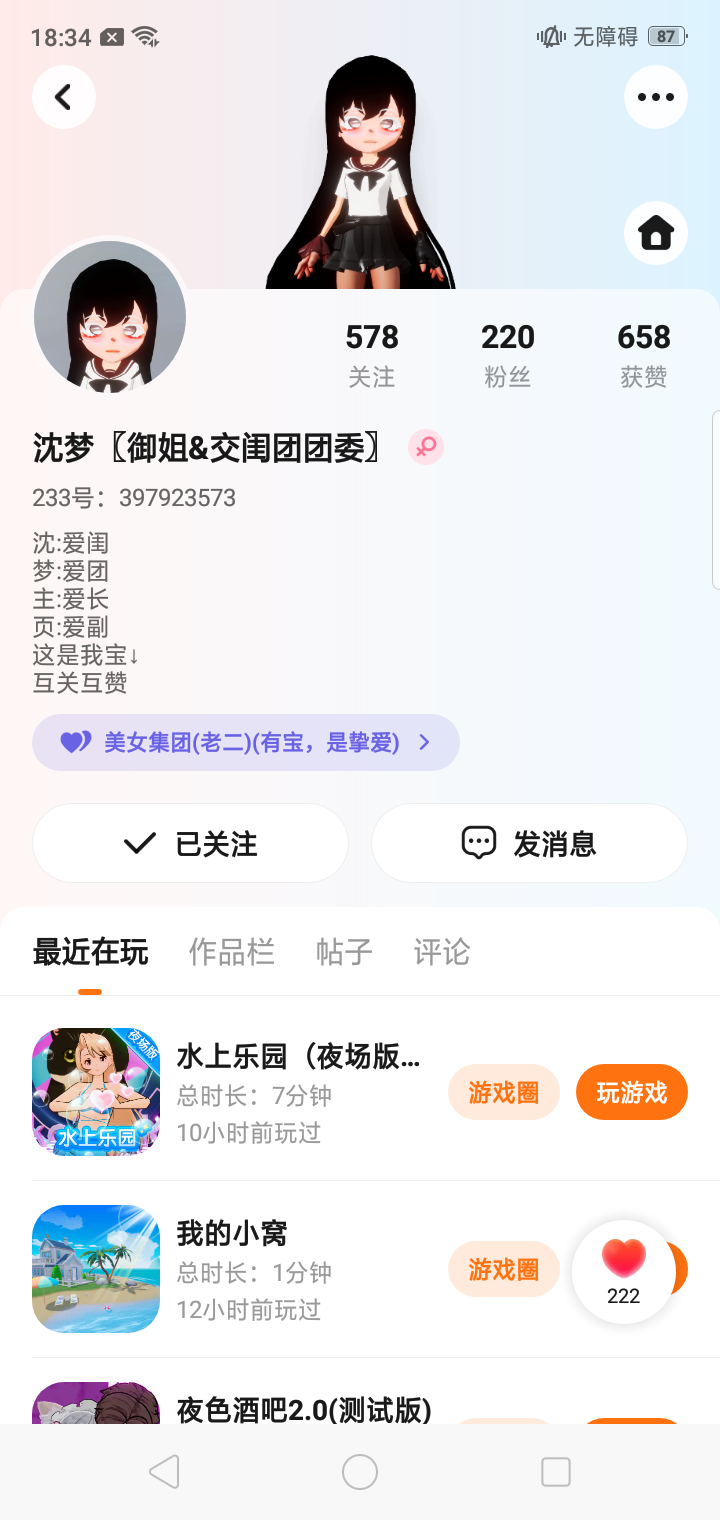Select the 最近在玩 tab

click(x=90, y=952)
